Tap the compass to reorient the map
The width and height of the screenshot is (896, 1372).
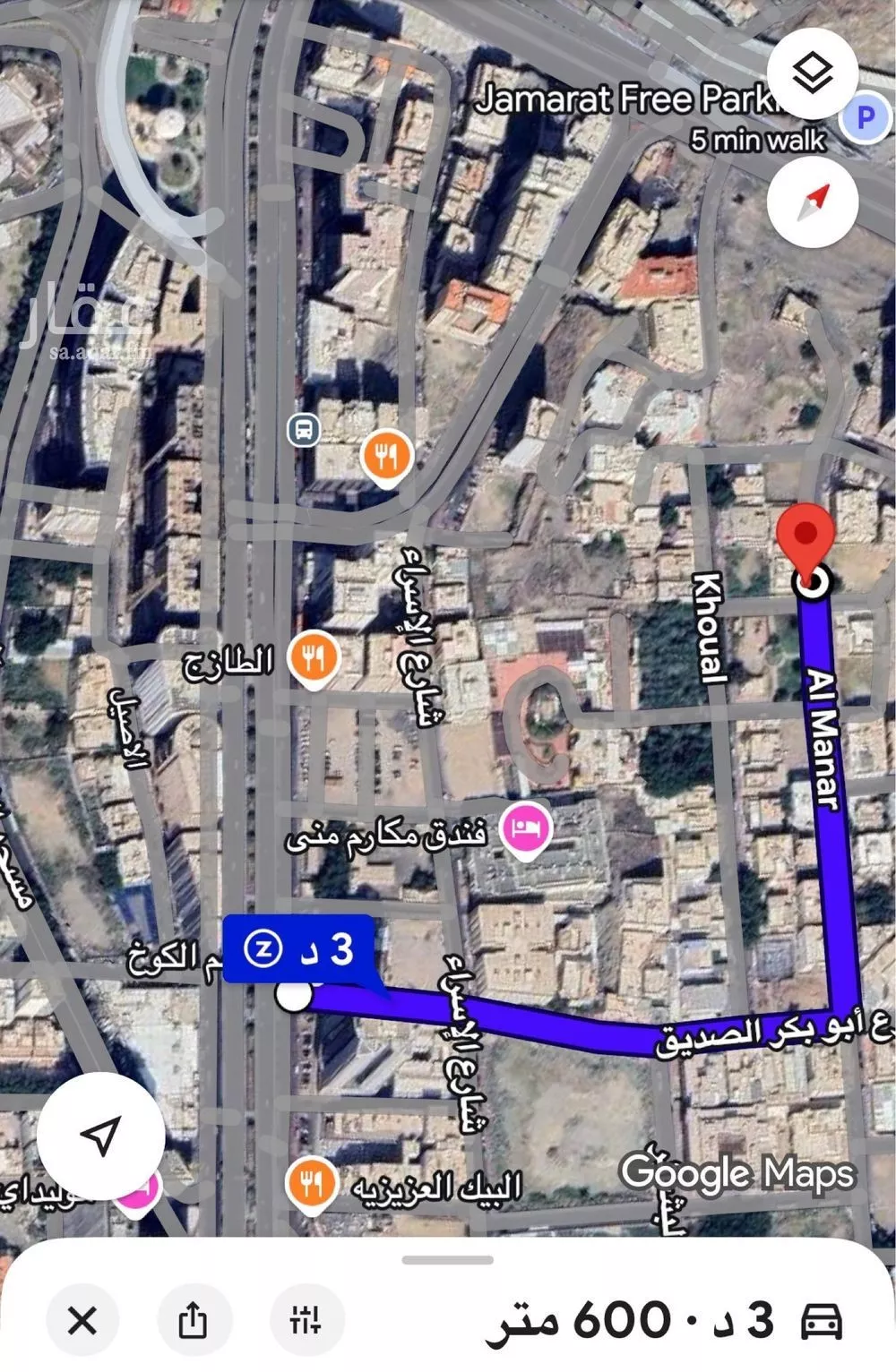tap(813, 202)
